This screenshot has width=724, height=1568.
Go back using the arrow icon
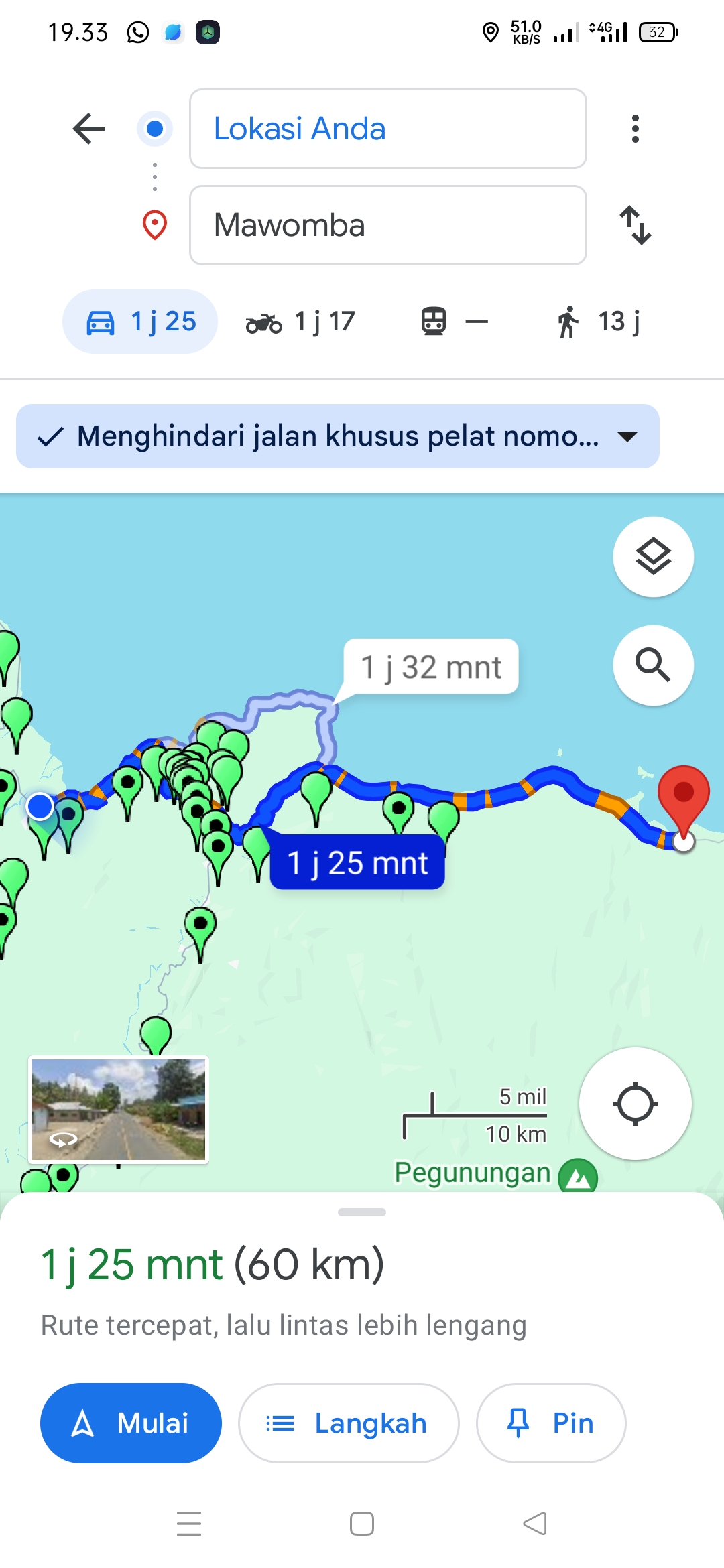tap(88, 129)
